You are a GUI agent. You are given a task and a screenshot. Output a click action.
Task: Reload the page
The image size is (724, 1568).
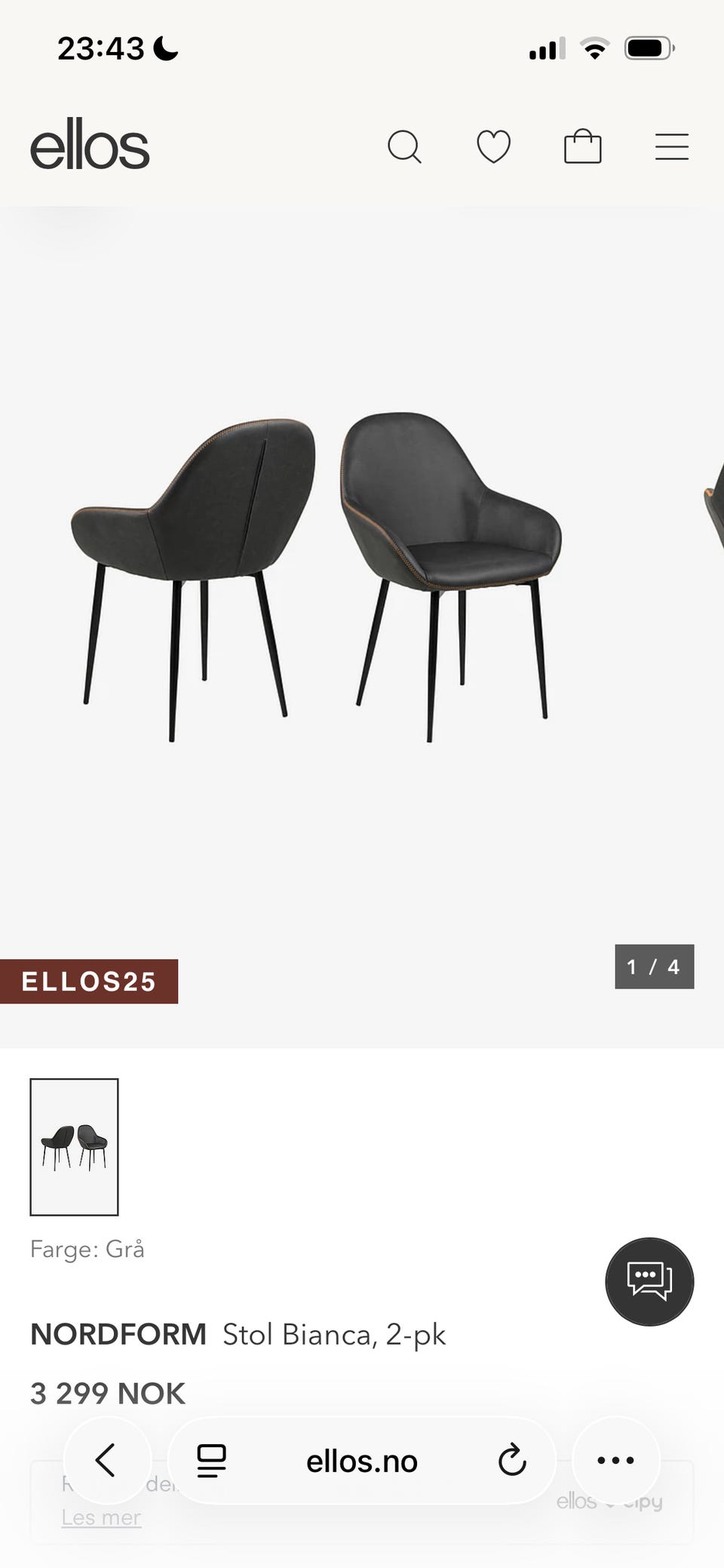coord(512,1460)
